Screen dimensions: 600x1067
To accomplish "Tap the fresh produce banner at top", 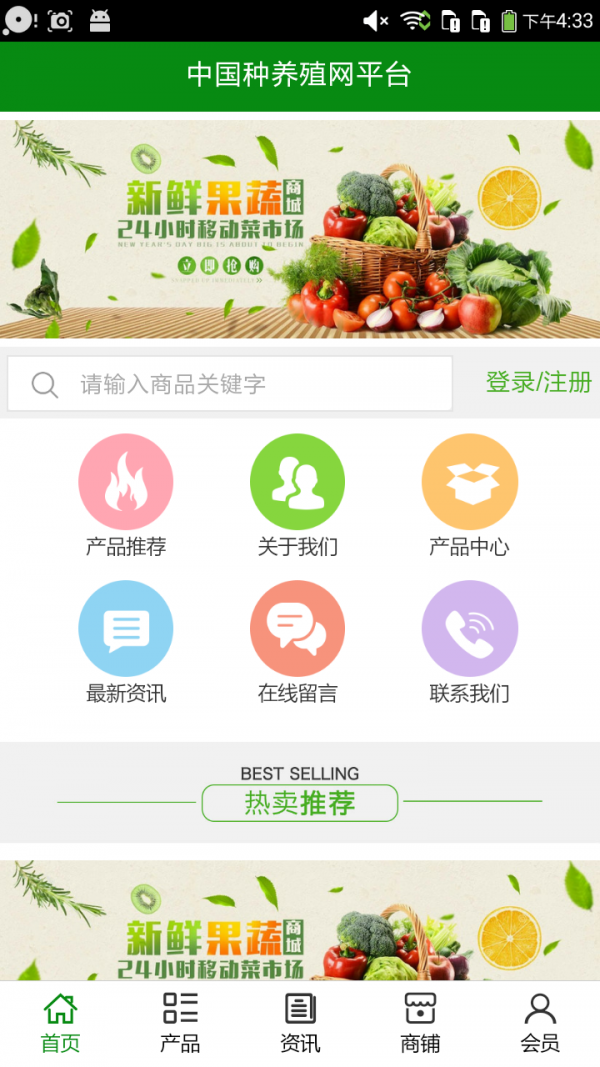I will 300,230.
